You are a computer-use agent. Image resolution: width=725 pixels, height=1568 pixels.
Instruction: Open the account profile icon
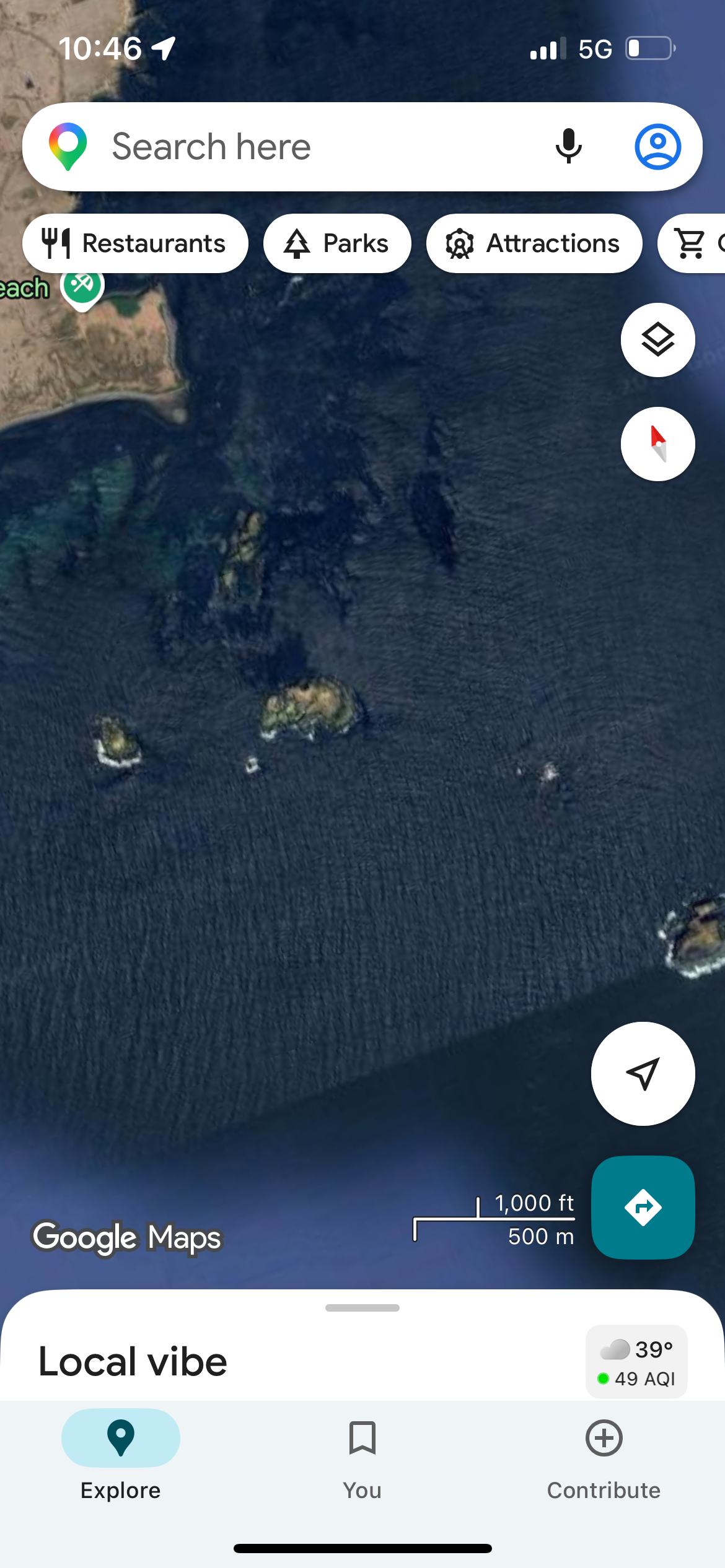point(657,147)
